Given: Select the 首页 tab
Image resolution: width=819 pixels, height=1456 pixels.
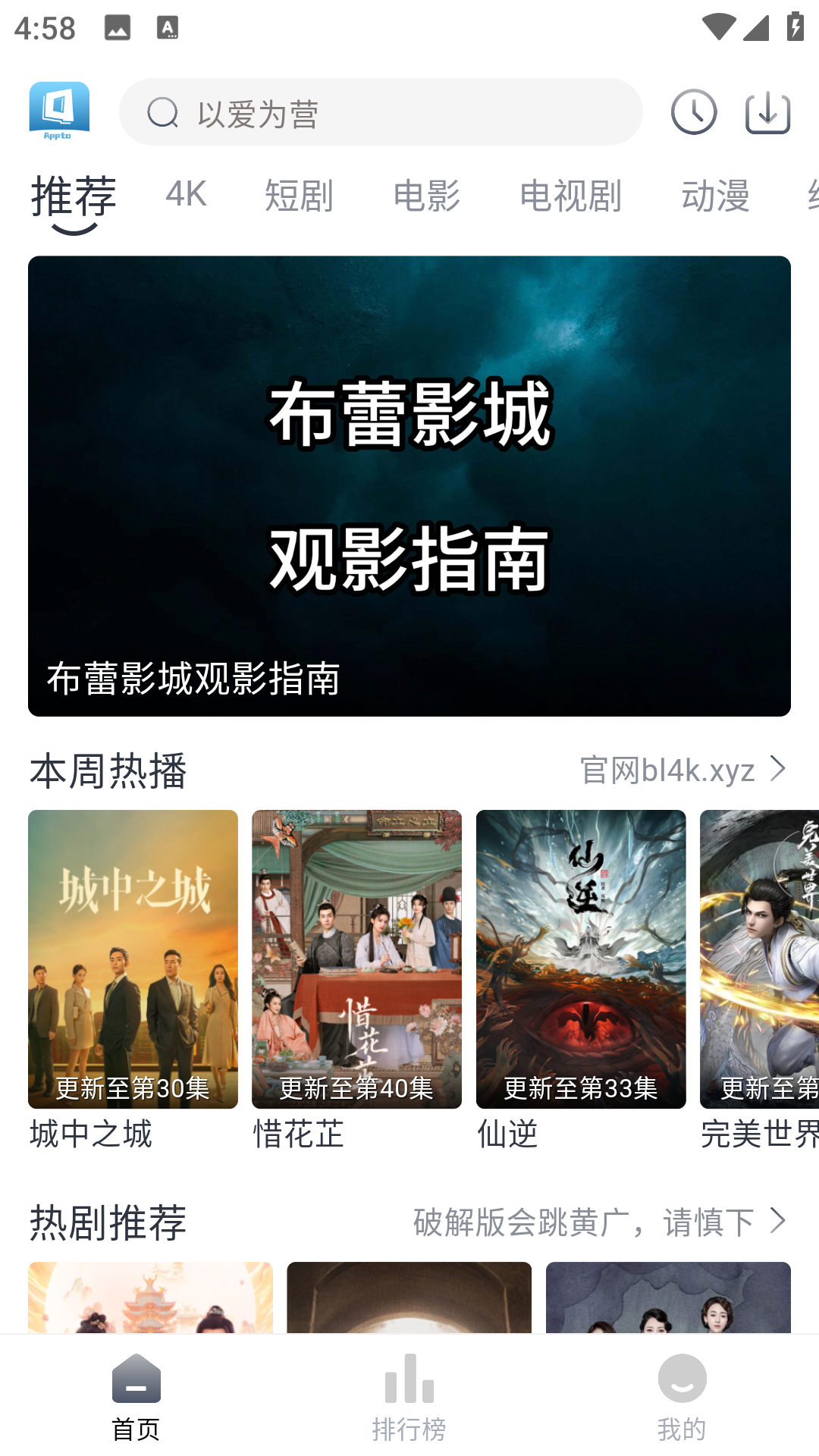Looking at the screenshot, I should (136, 1397).
